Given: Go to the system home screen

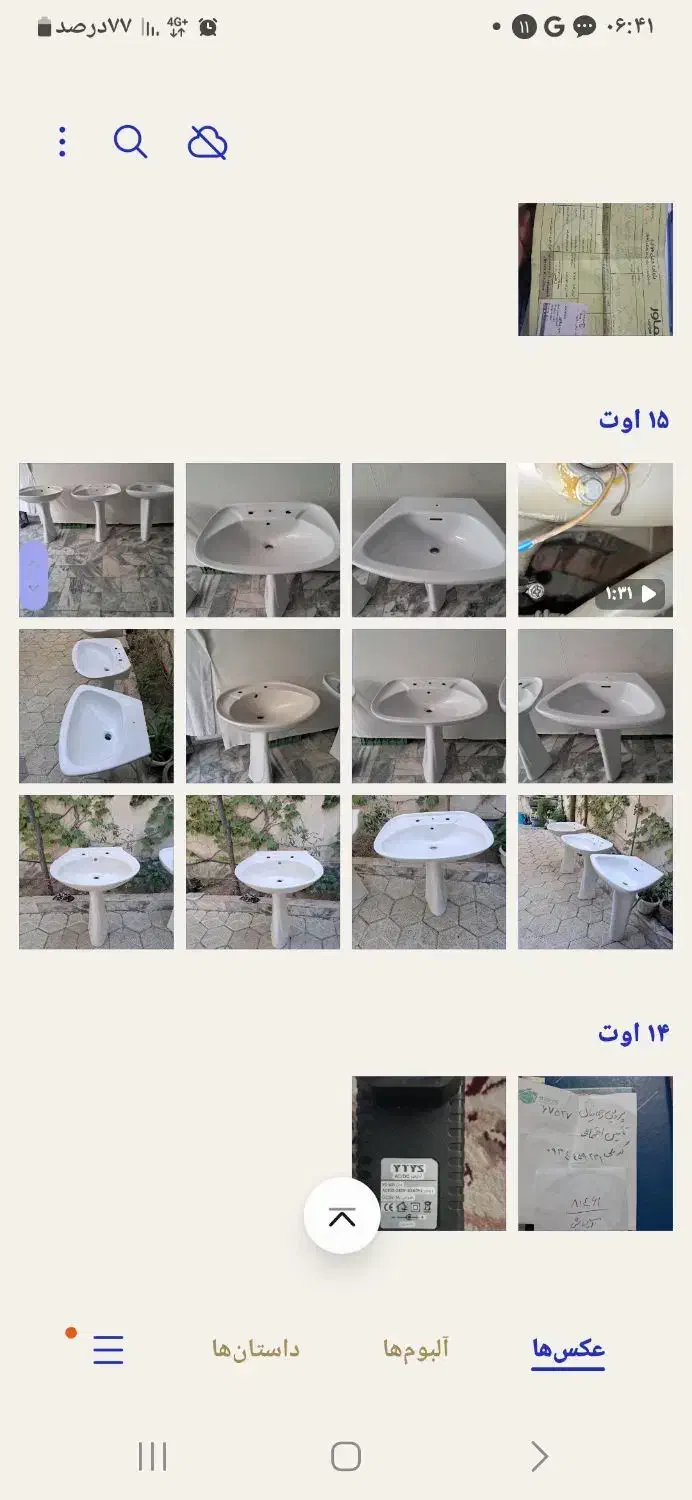Looking at the screenshot, I should point(346,1456).
